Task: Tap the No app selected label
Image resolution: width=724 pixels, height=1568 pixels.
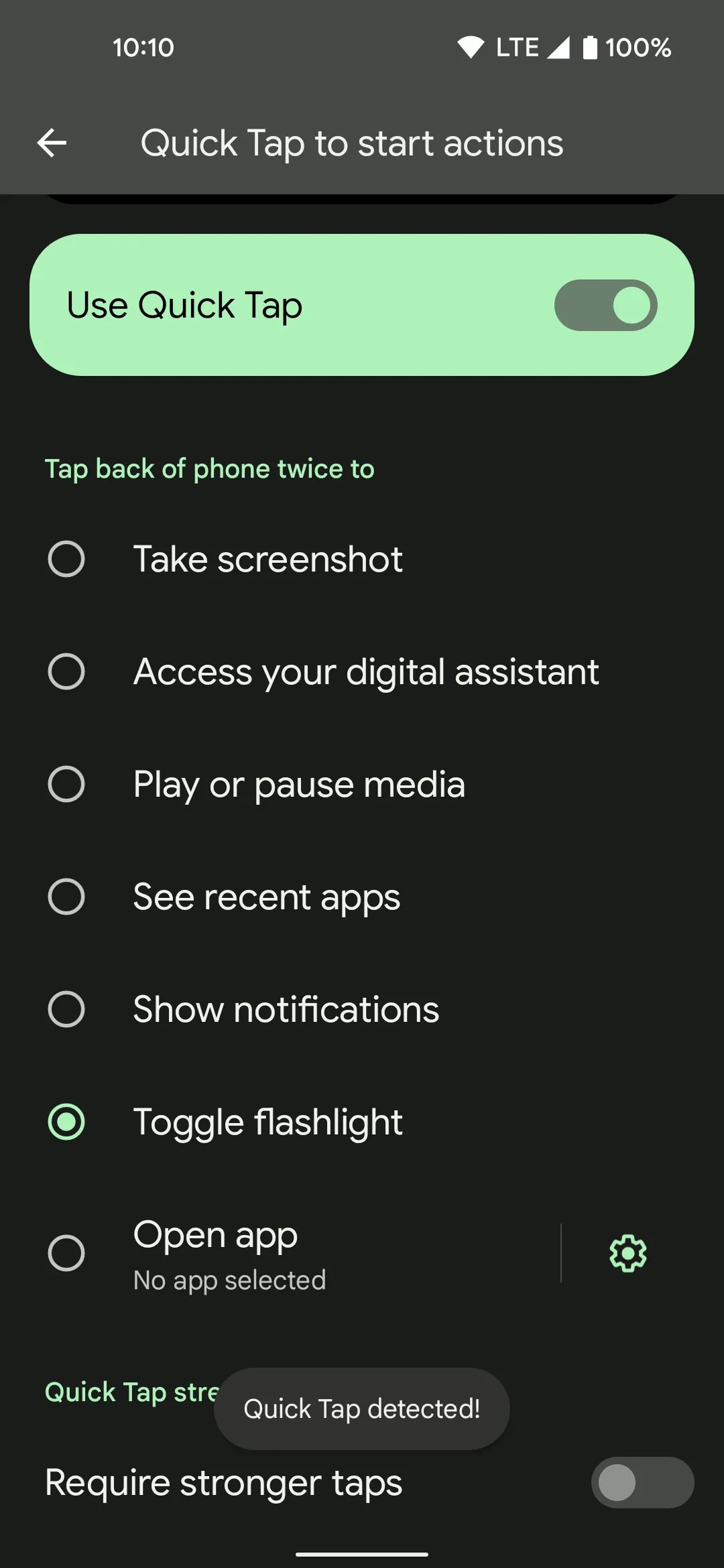Action: pos(229,1280)
